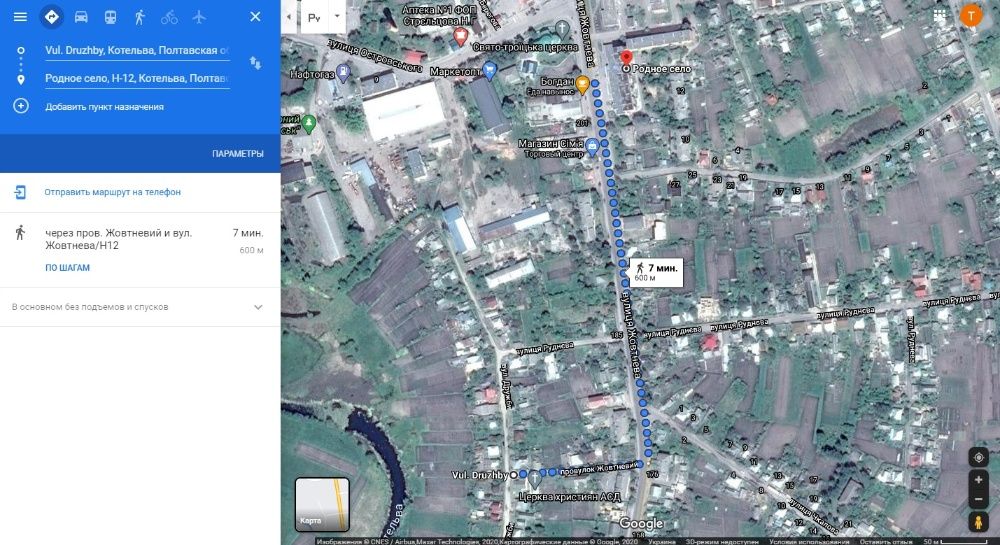Select cycling travel mode
1000x545 pixels.
(169, 17)
